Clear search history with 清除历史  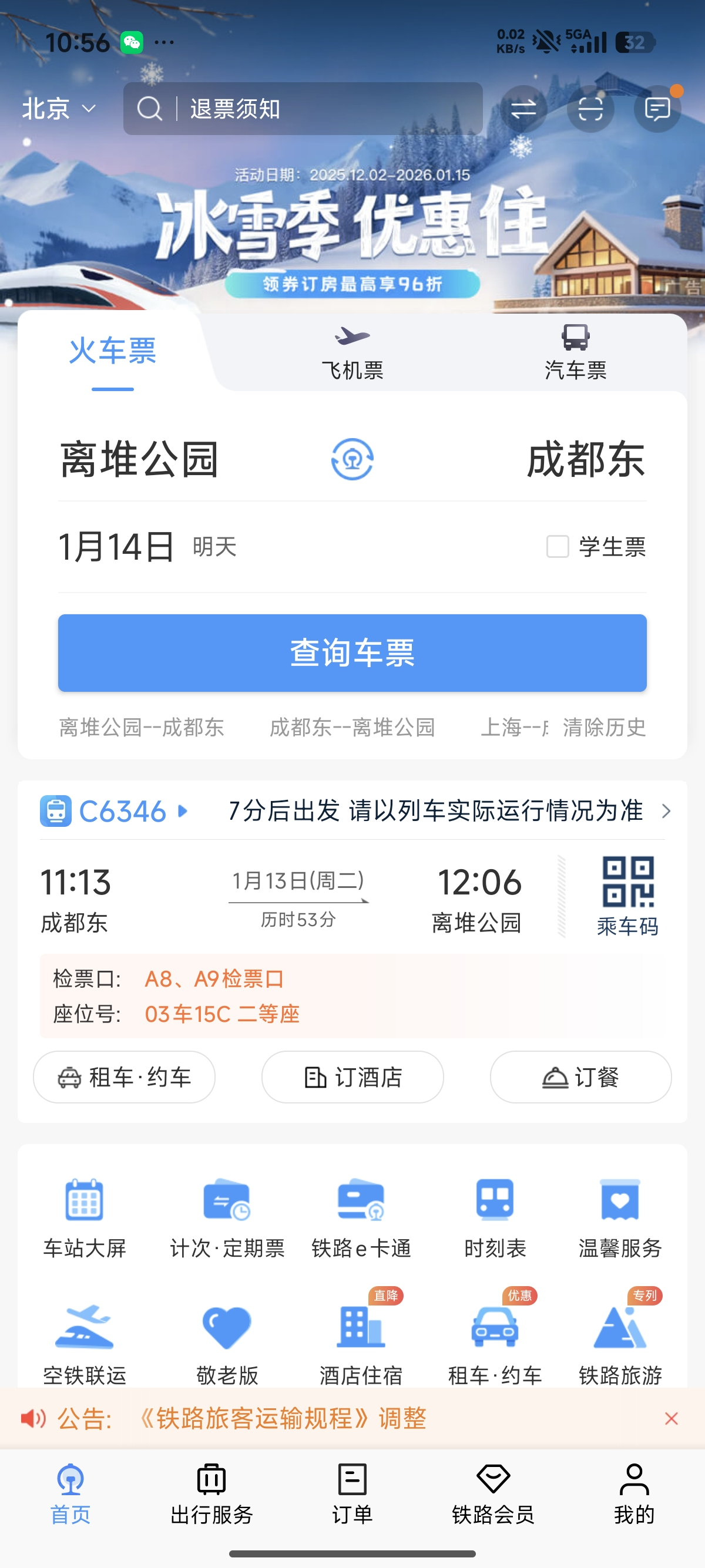[x=604, y=727]
